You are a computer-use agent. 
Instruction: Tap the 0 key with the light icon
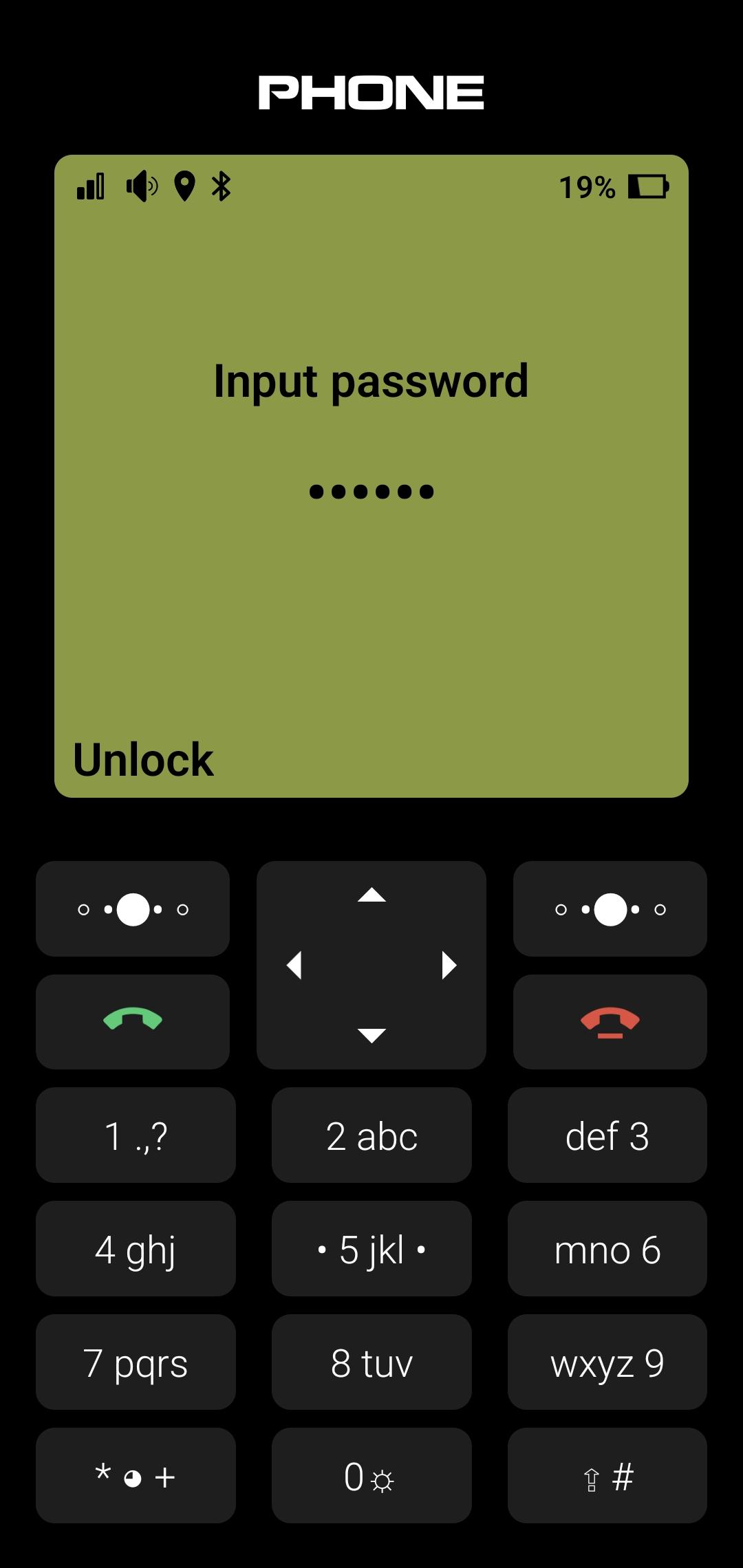point(371,1475)
